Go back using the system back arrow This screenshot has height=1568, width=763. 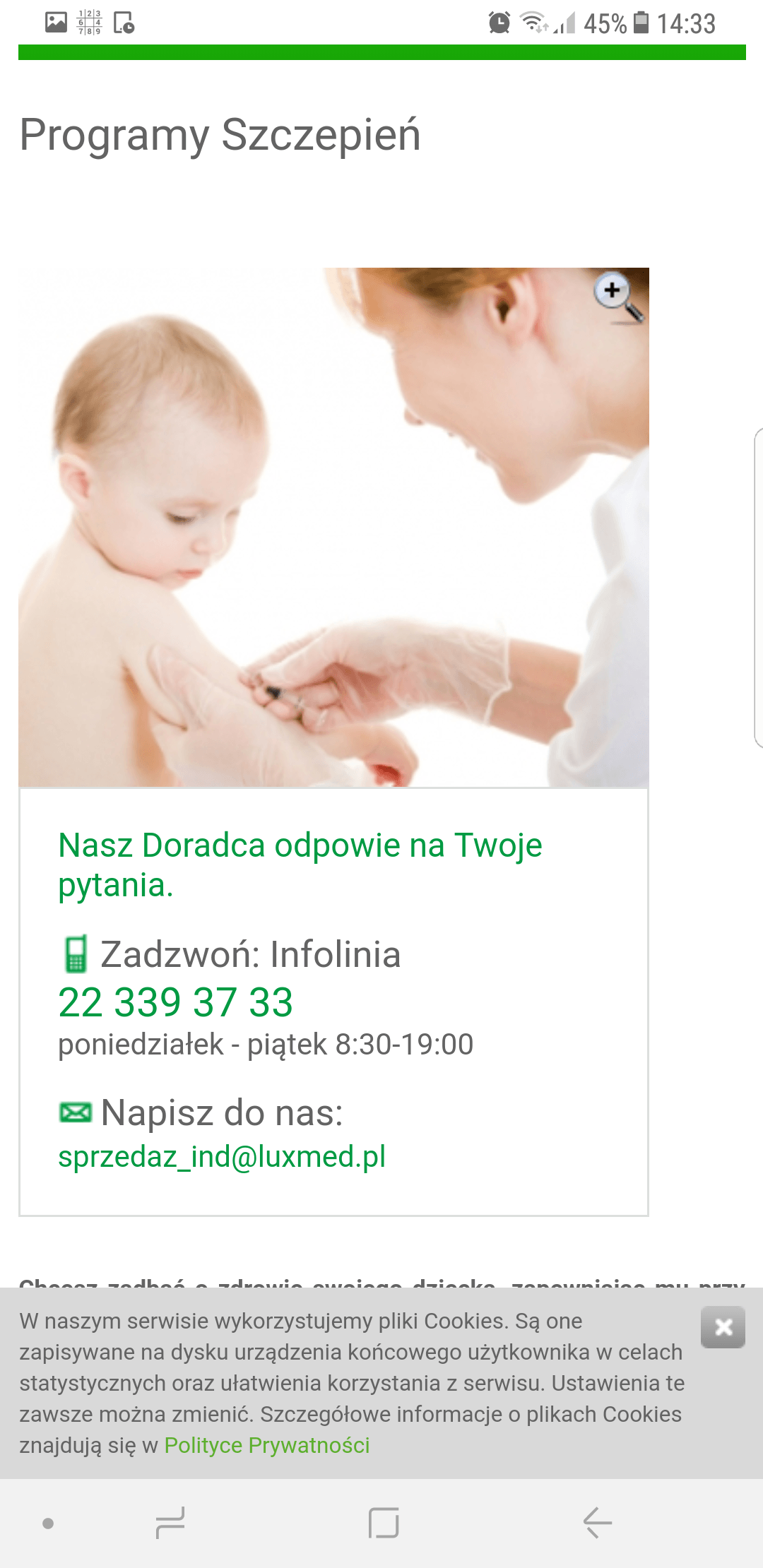coord(597,1523)
